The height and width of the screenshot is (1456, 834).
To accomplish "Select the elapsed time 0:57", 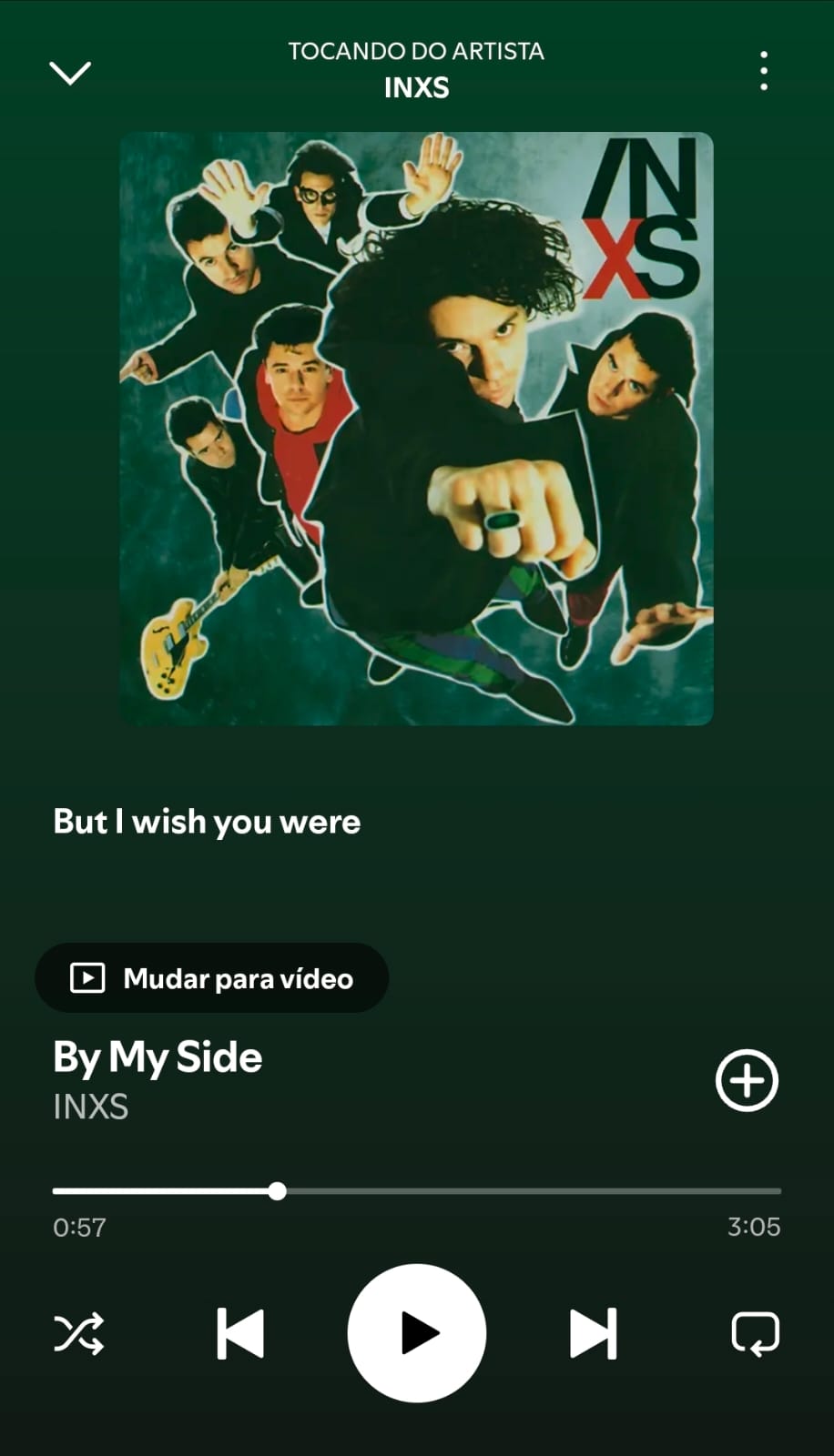I will [80, 1228].
